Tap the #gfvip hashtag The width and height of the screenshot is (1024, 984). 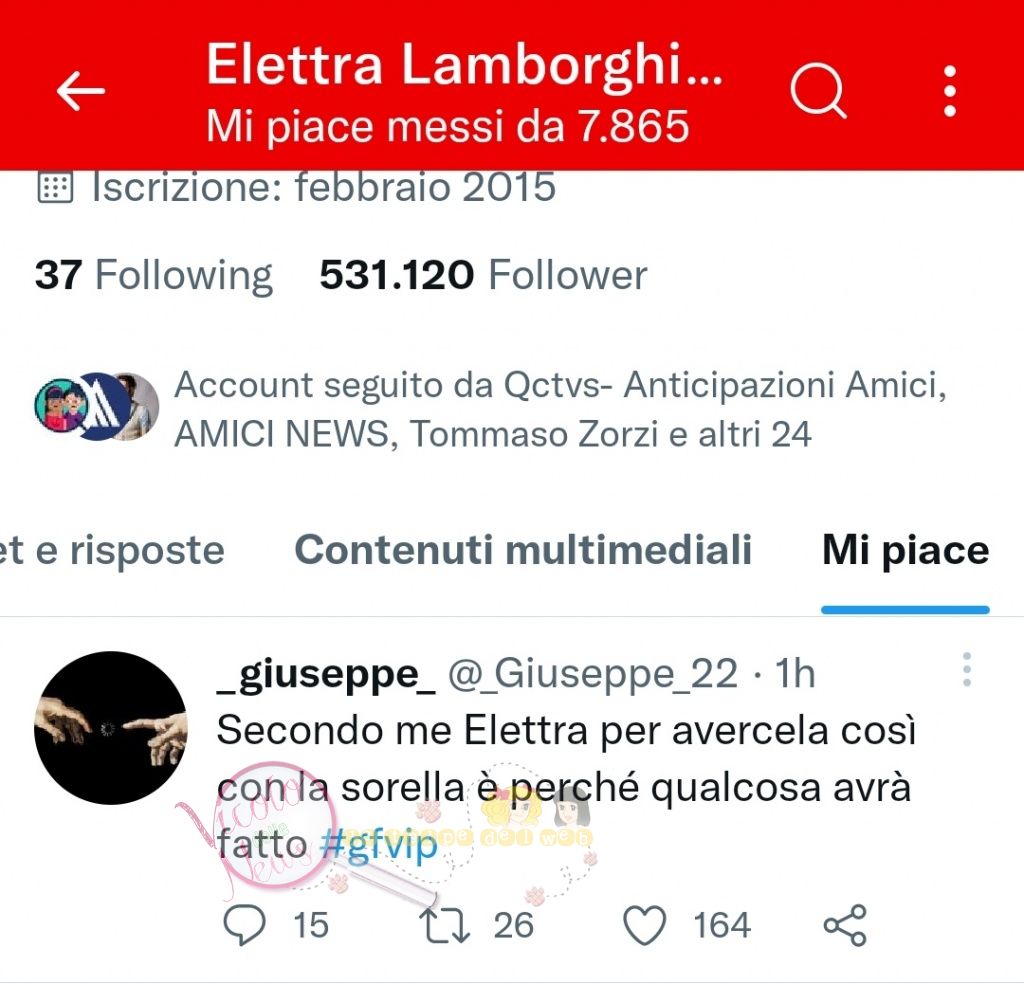coord(378,845)
